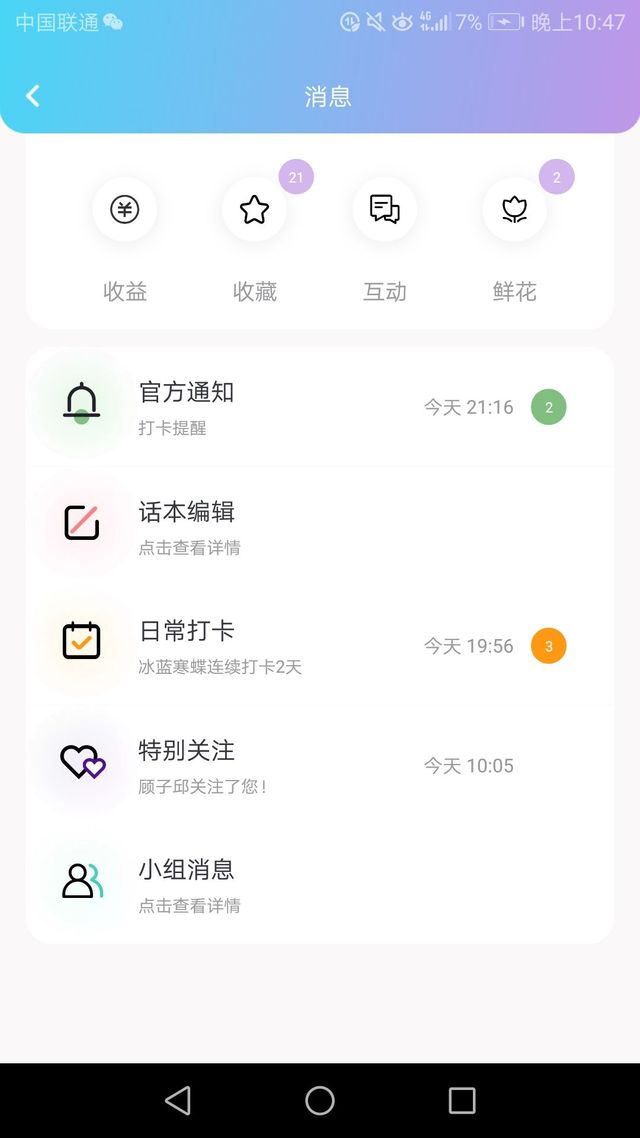Open 小组消息 group messages
The height and width of the screenshot is (1138, 640).
(x=320, y=884)
